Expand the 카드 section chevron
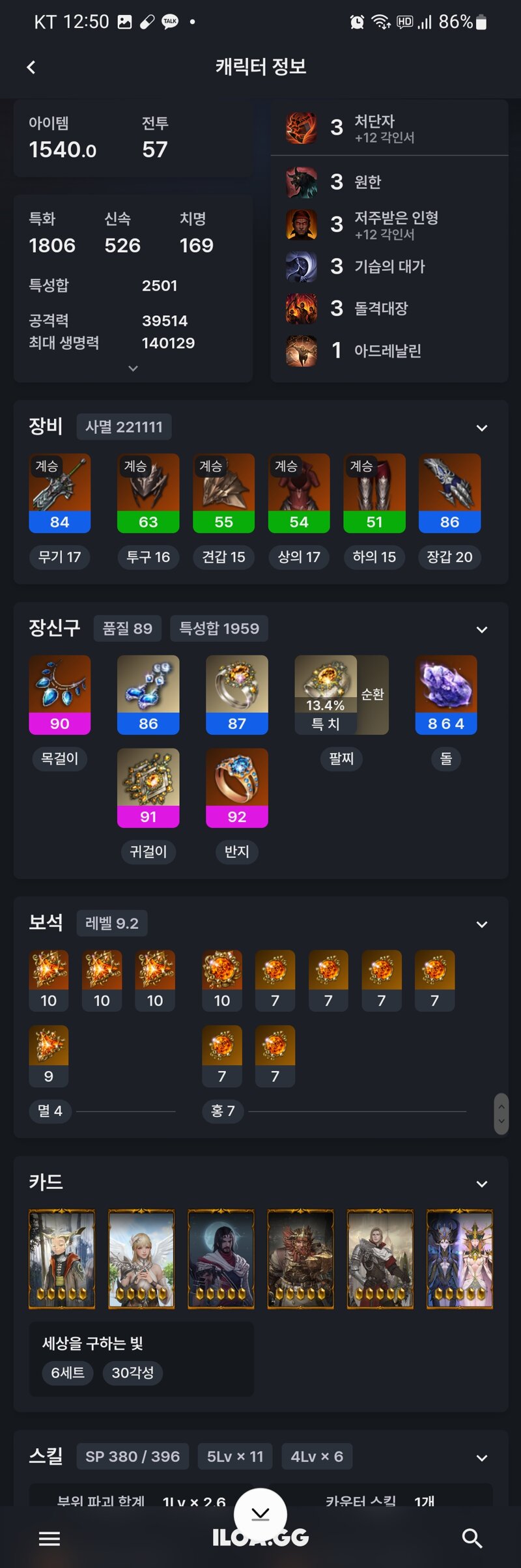Screen dimensions: 521x1568 coord(482,1184)
